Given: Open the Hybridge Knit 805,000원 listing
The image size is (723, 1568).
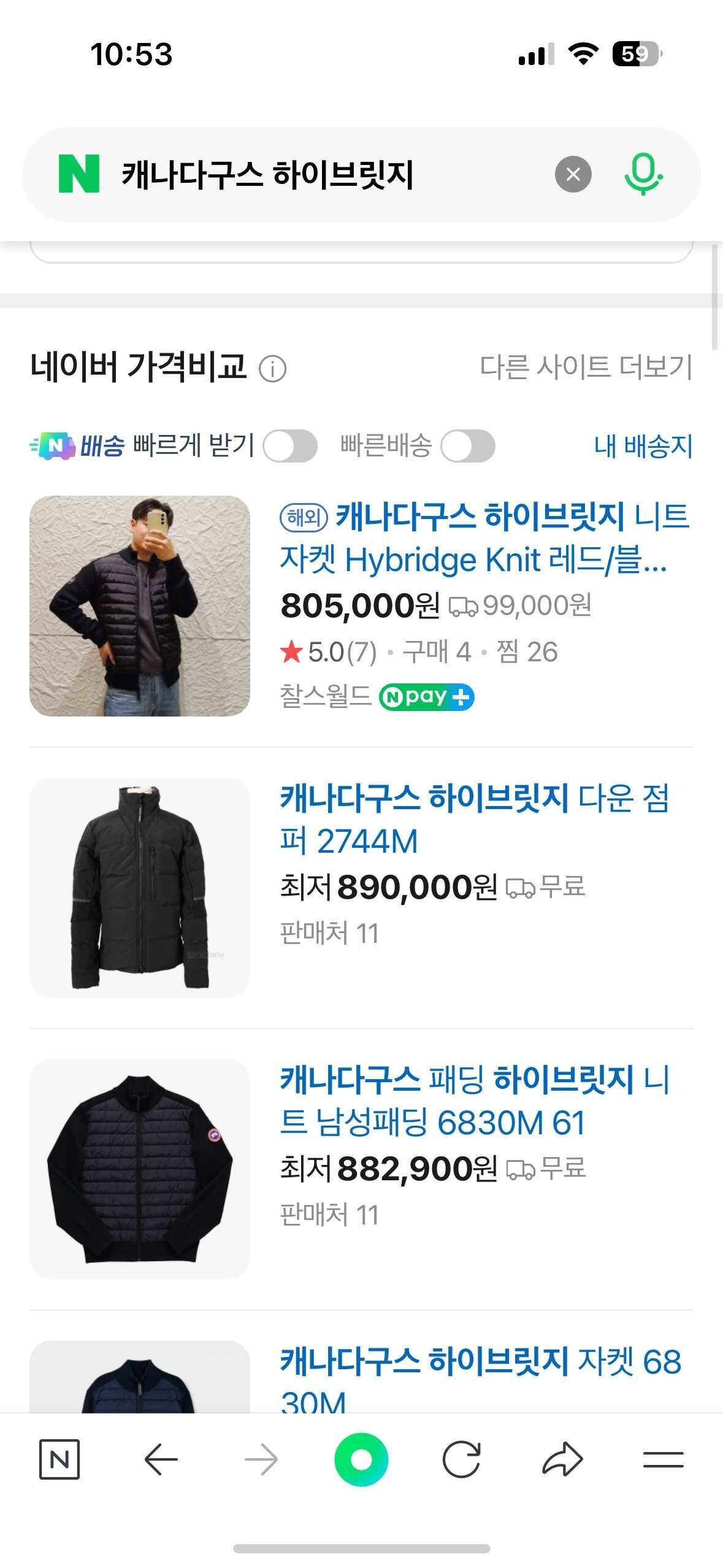Looking at the screenshot, I should [483, 538].
